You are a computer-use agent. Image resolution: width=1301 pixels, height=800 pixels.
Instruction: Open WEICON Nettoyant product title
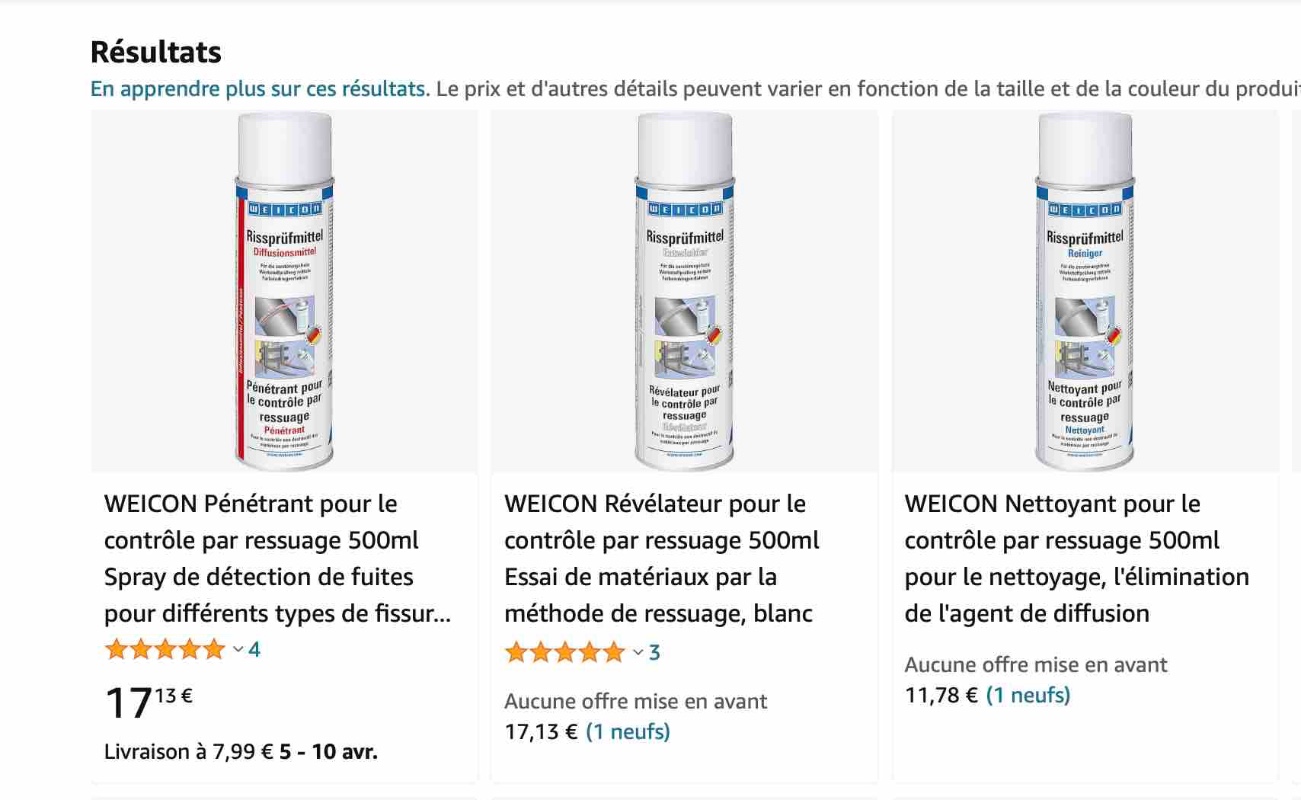click(1076, 558)
